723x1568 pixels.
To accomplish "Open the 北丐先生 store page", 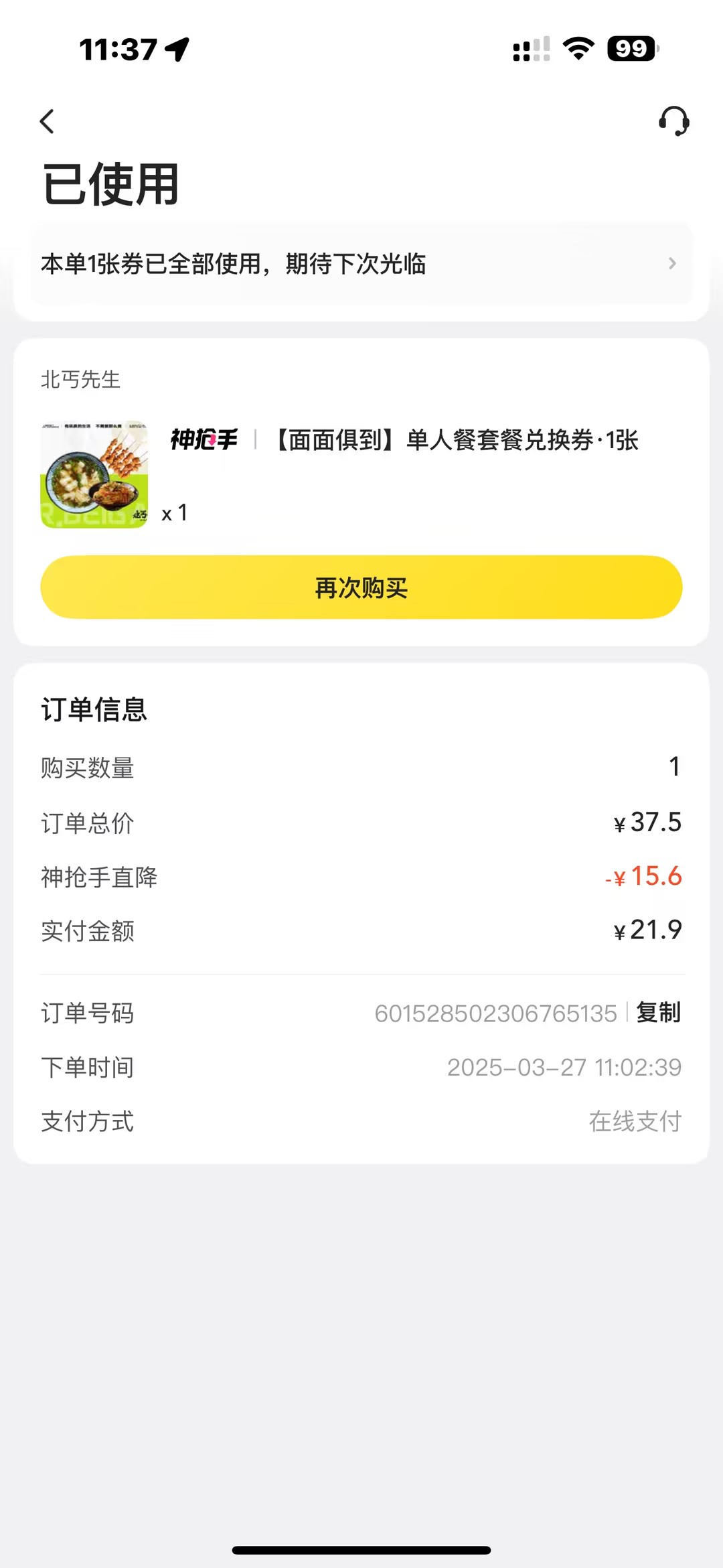I will click(81, 380).
